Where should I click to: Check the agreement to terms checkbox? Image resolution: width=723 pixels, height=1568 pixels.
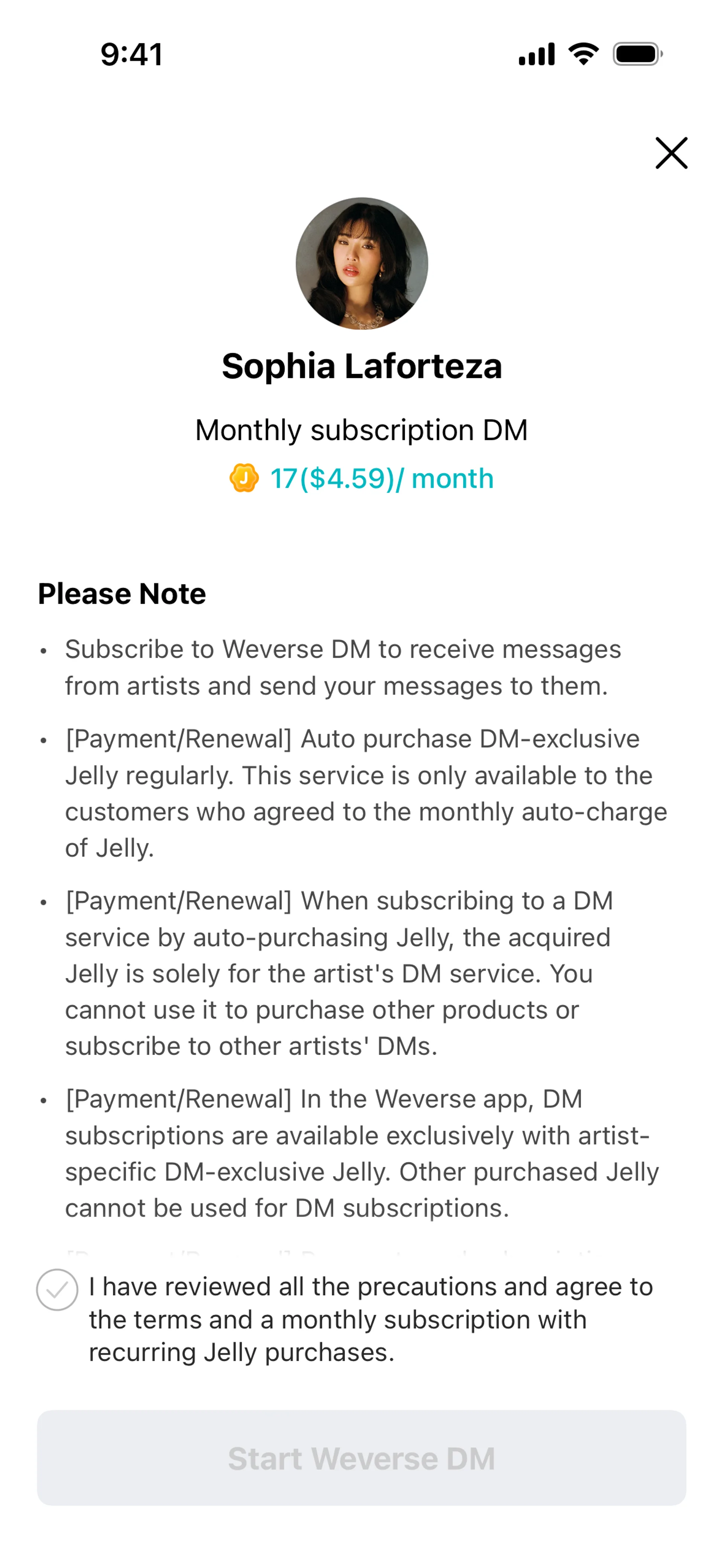click(x=57, y=1289)
